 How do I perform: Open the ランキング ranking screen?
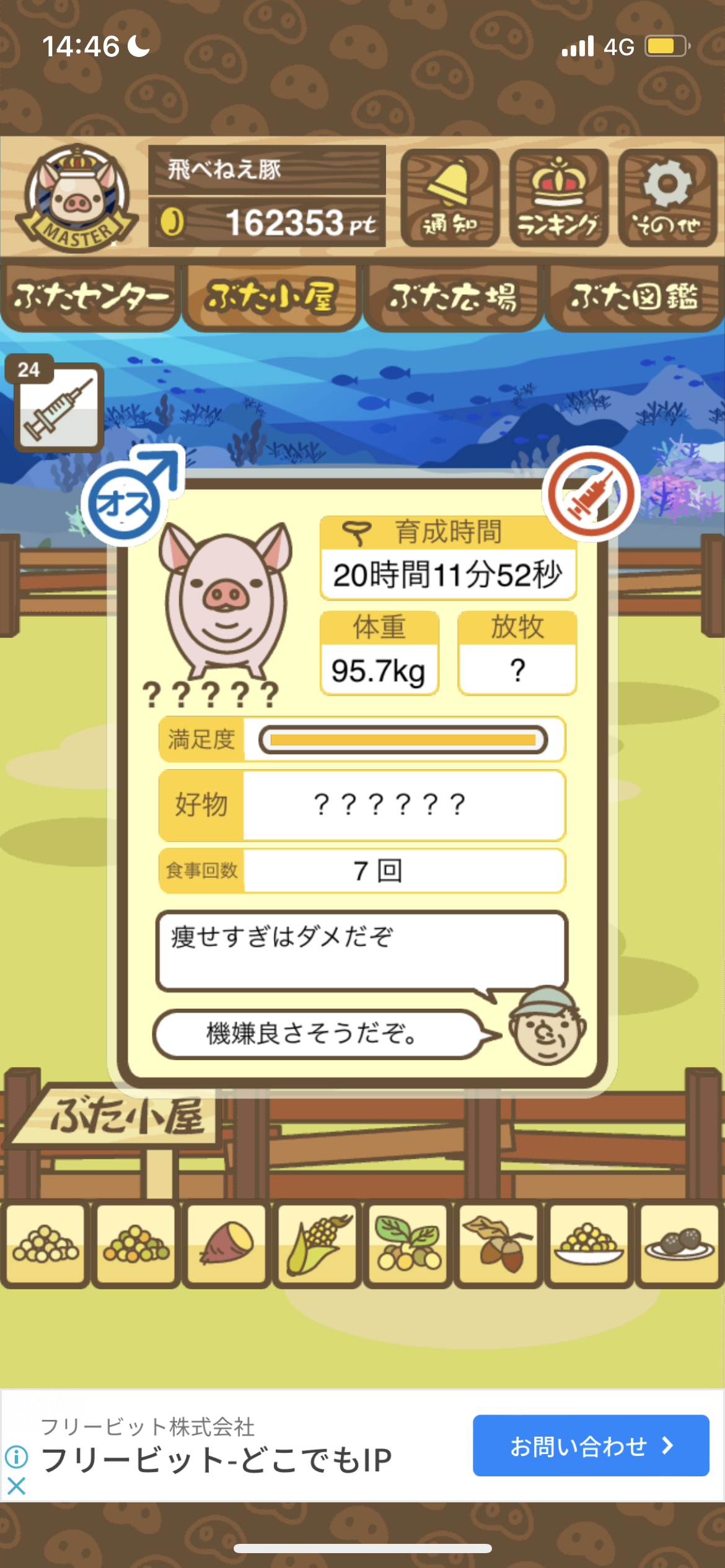[x=558, y=198]
